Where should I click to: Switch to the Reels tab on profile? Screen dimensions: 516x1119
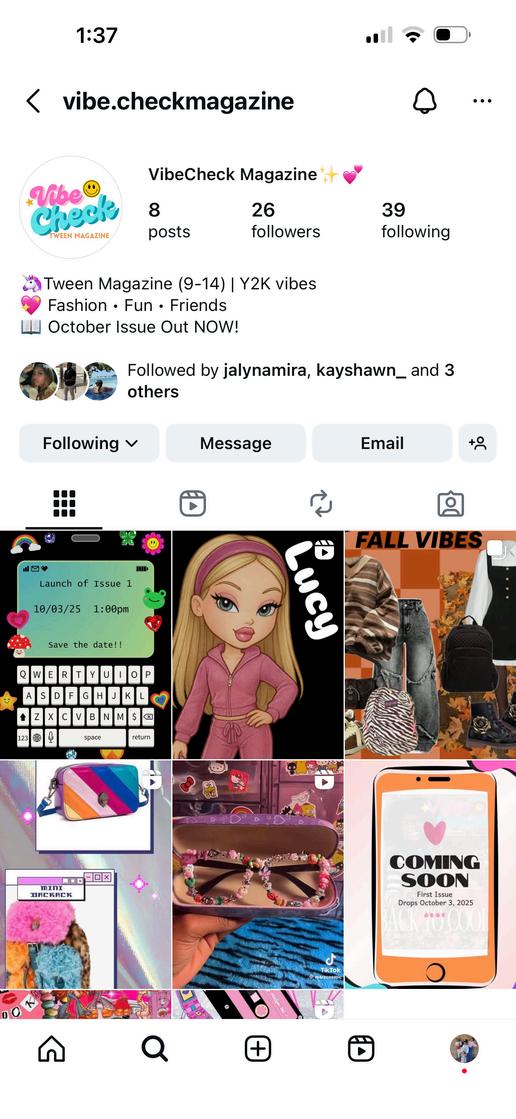pyautogui.click(x=193, y=503)
